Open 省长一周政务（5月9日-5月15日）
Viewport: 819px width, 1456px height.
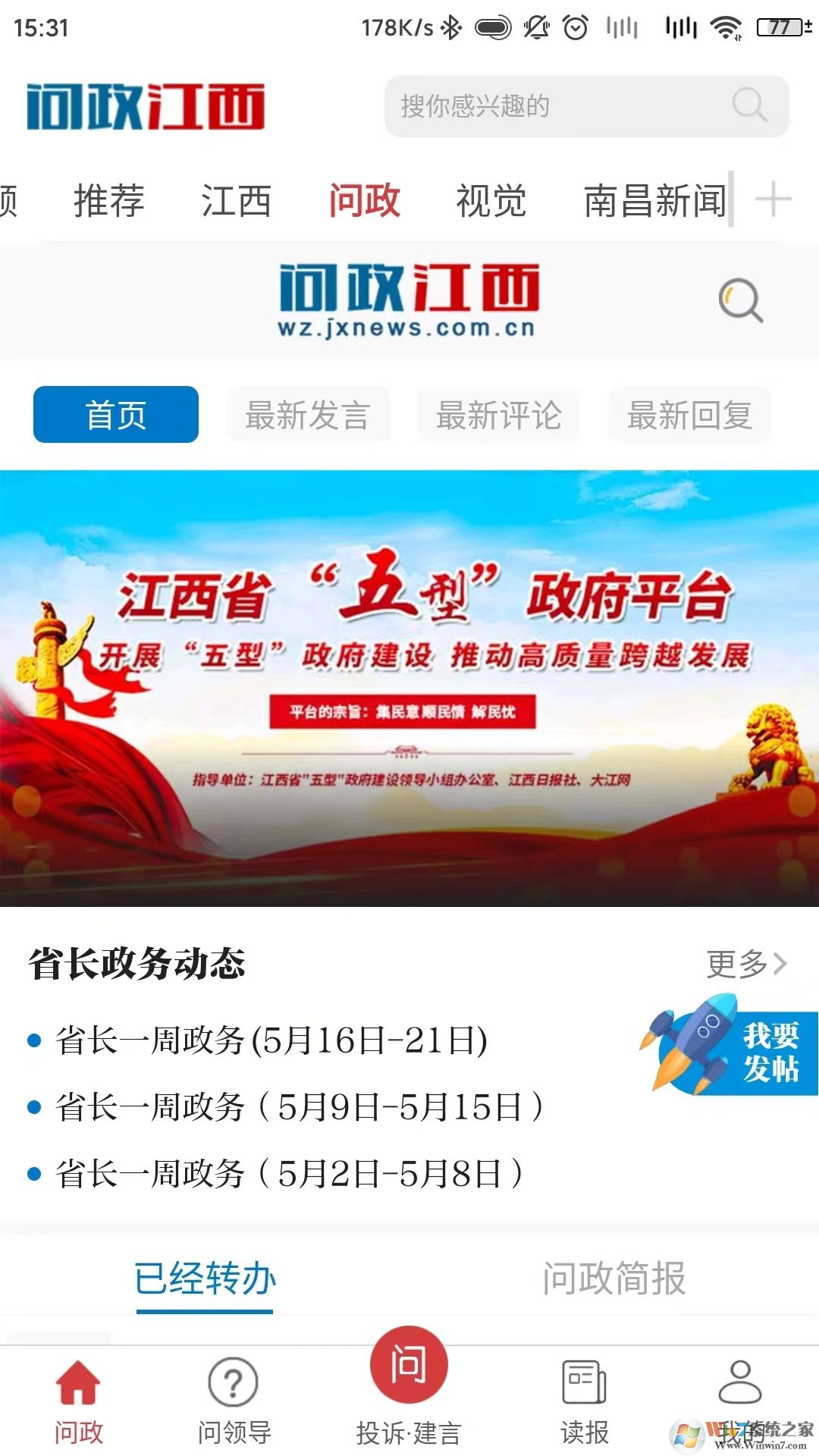pyautogui.click(x=299, y=1107)
